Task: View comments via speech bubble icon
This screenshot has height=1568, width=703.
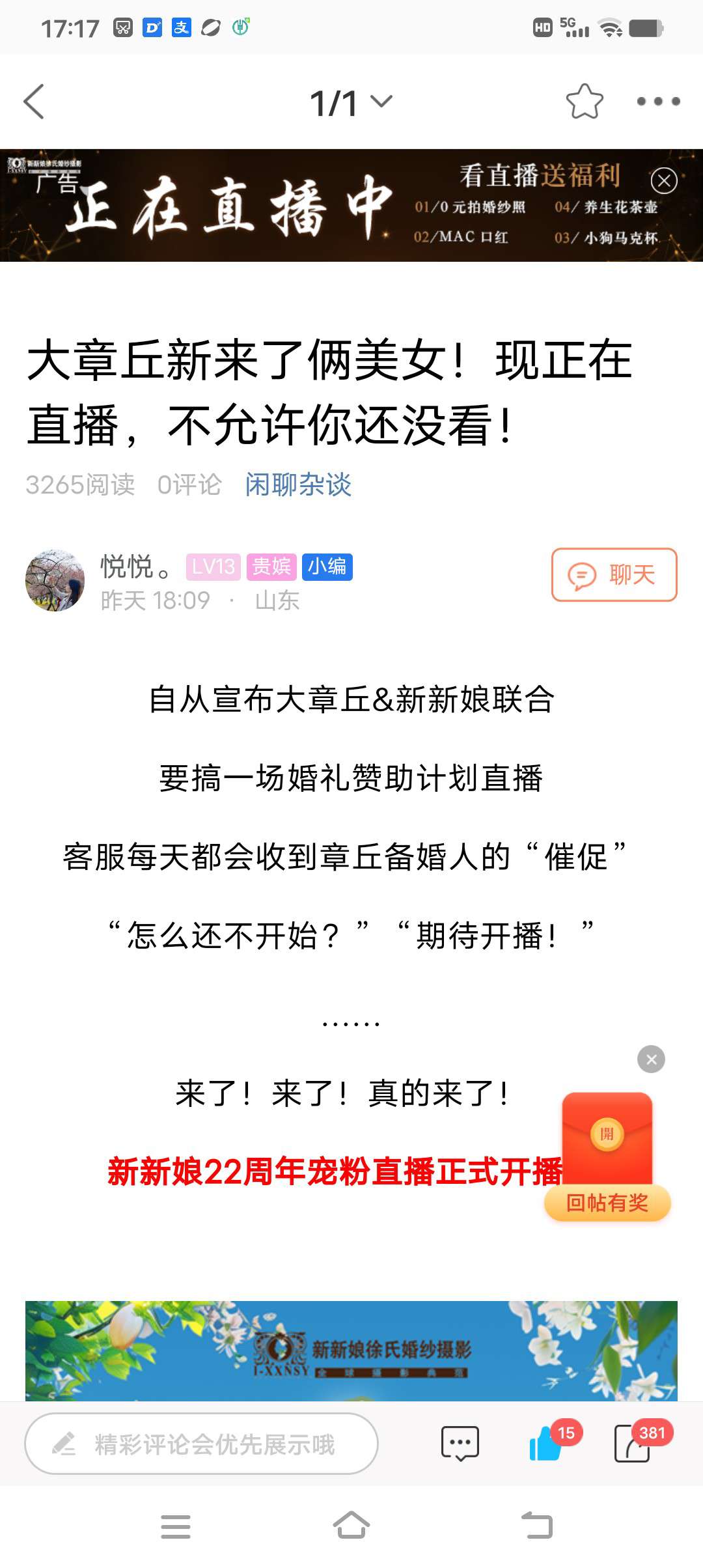Action: [460, 1443]
